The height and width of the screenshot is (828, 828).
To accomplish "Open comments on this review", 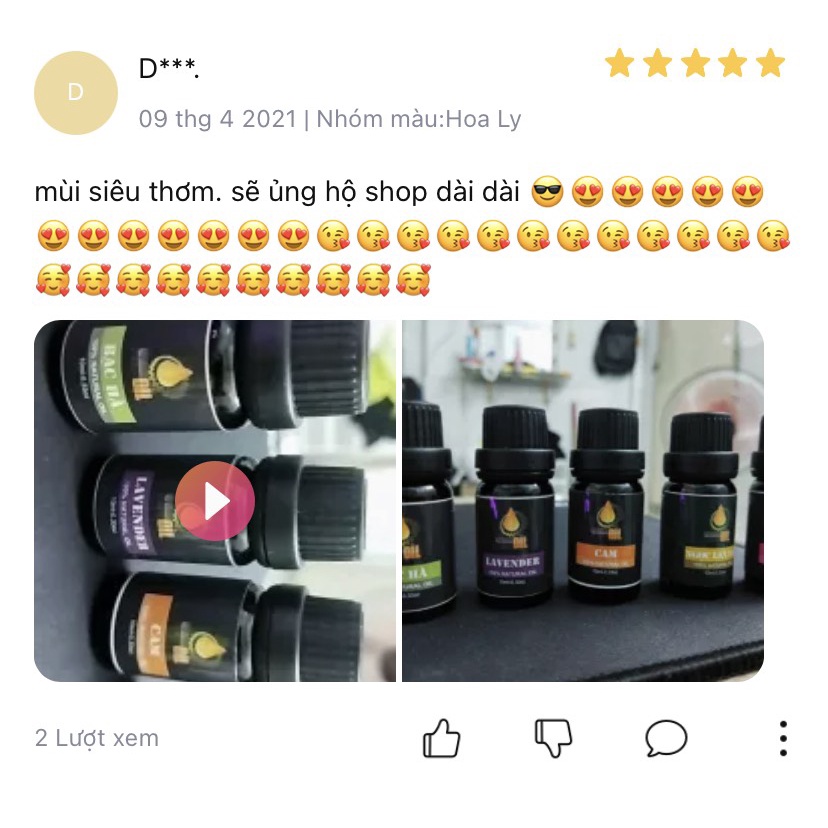I will click(x=666, y=739).
